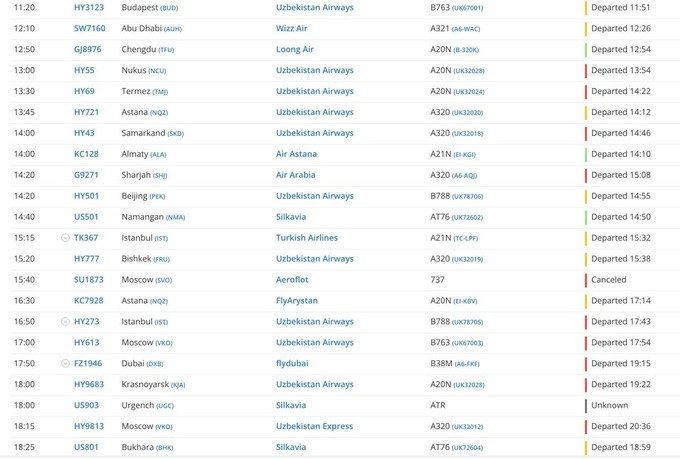Open the Air Arabia airline link
The height and width of the screenshot is (459, 680).
coord(295,175)
